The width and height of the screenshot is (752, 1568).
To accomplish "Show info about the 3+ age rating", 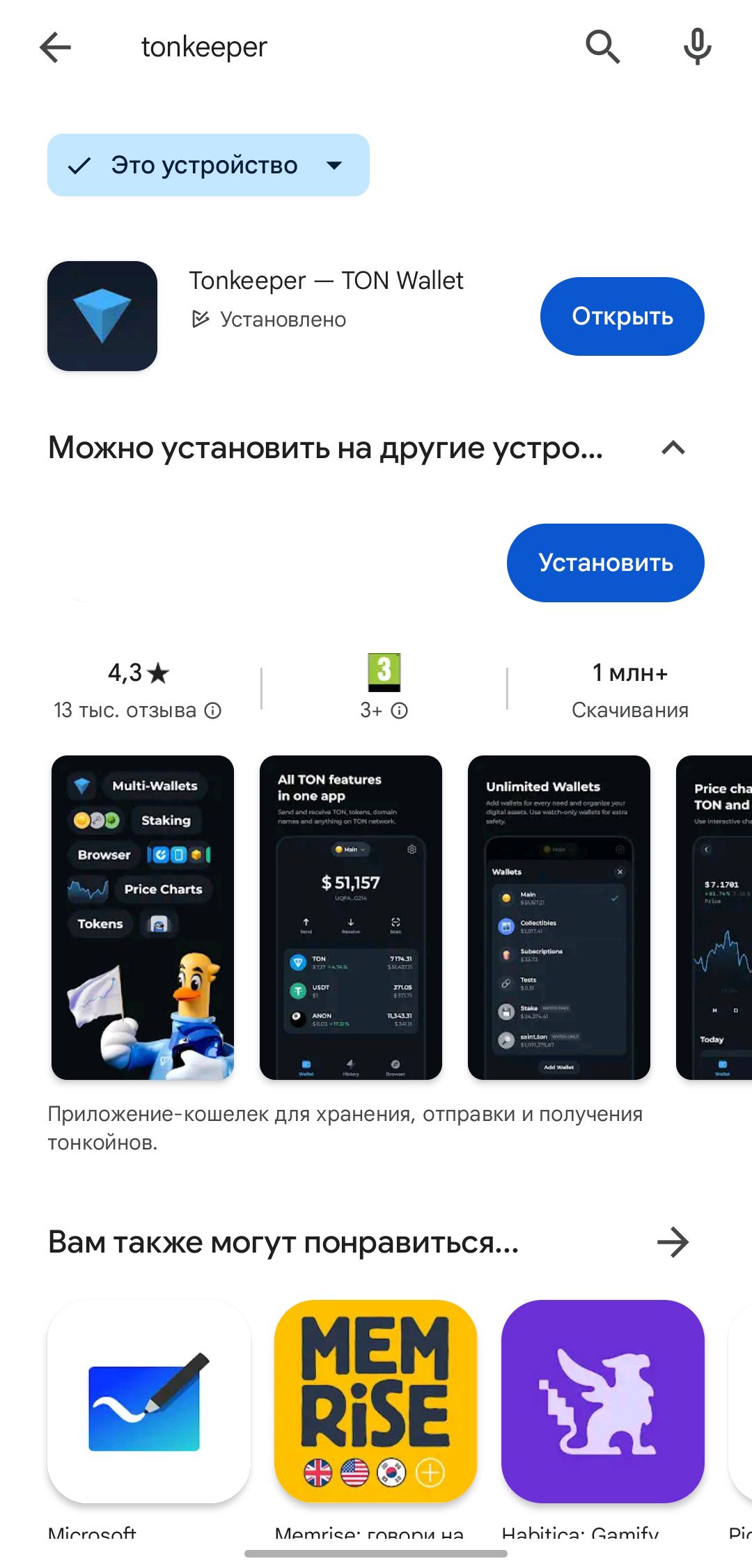I will (x=400, y=710).
